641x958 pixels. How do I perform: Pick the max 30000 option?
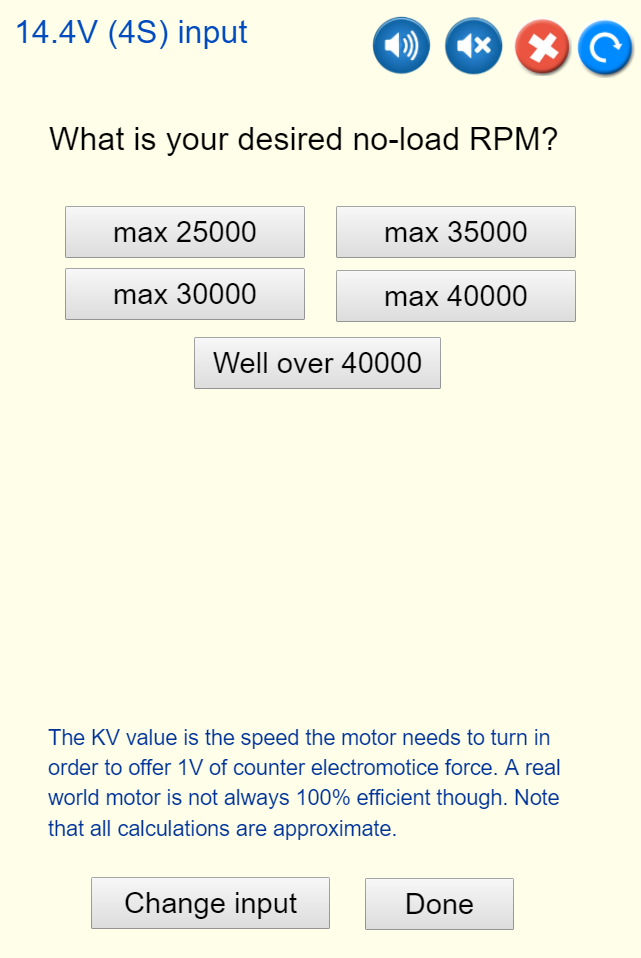coord(185,294)
